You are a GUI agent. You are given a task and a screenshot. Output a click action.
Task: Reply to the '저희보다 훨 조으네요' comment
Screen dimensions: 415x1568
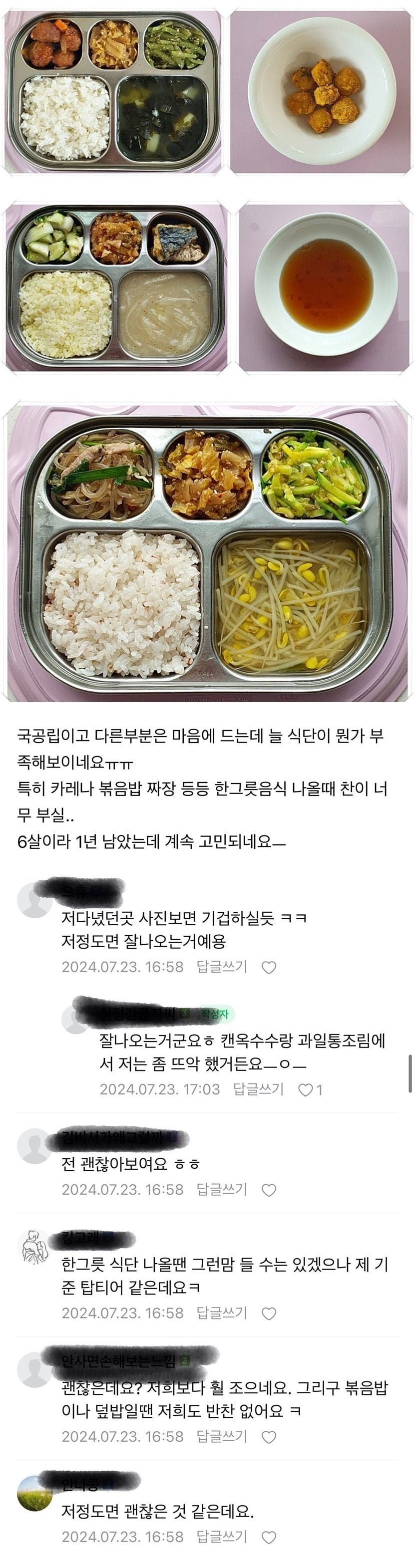pyautogui.click(x=222, y=1437)
